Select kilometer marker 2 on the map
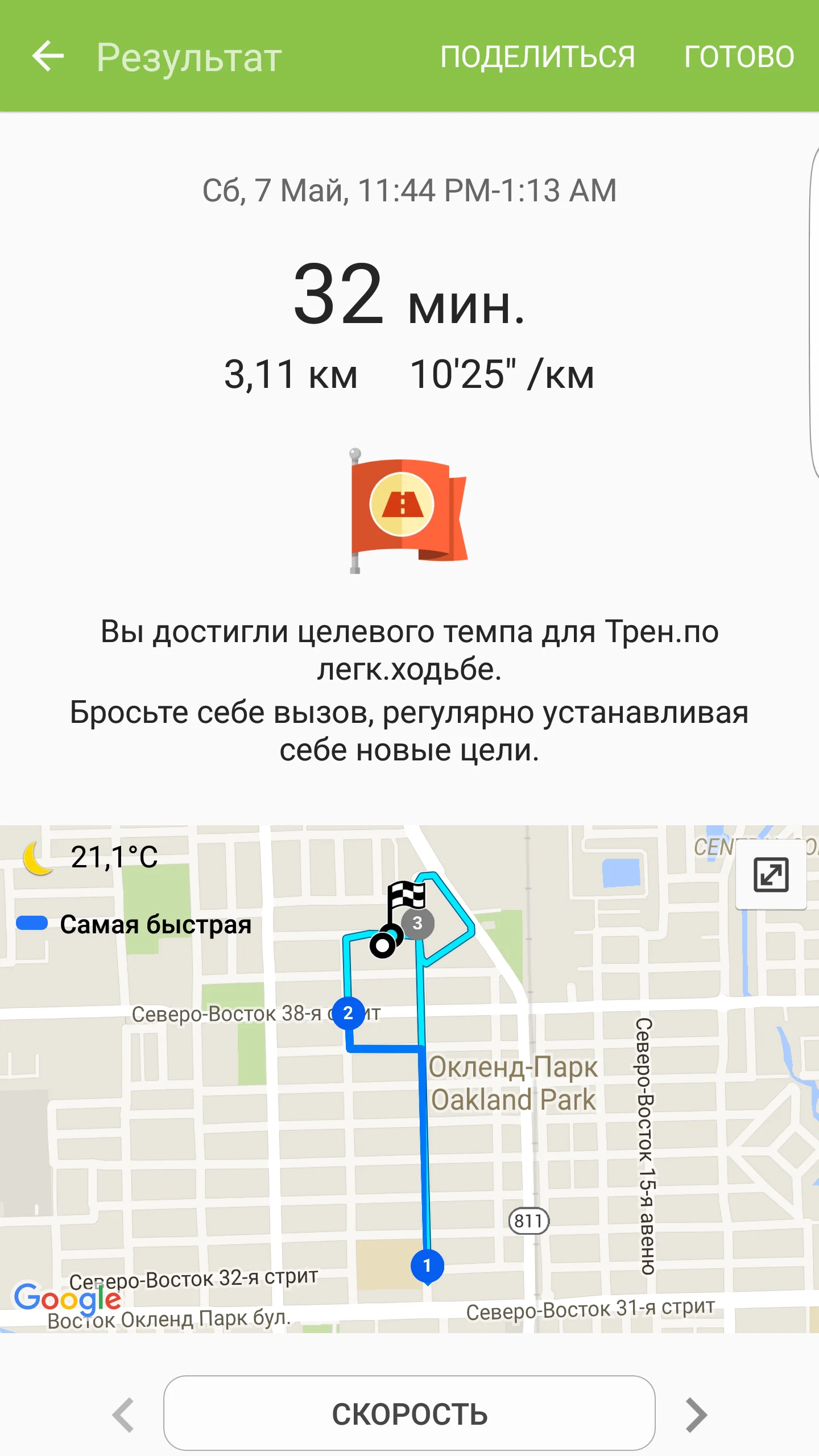Image resolution: width=819 pixels, height=1456 pixels. click(x=348, y=1013)
